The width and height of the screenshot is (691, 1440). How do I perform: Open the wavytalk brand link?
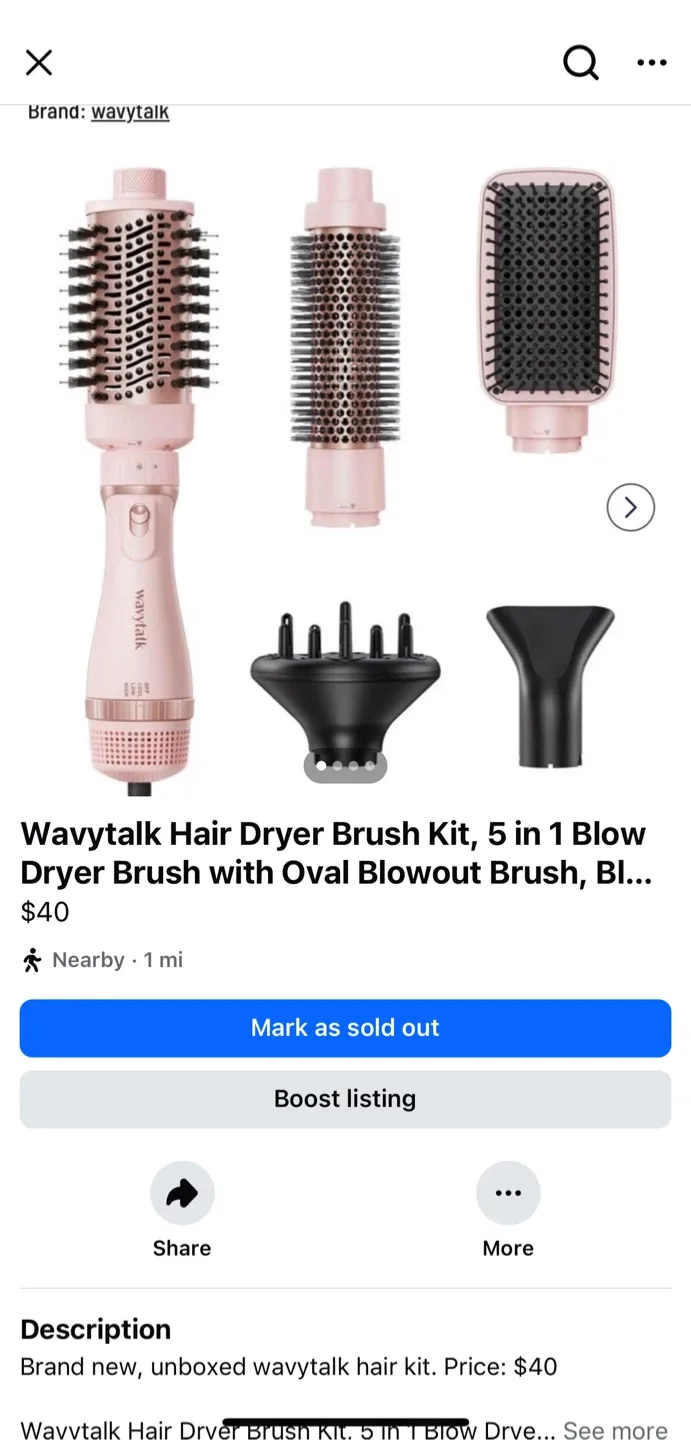coord(130,112)
